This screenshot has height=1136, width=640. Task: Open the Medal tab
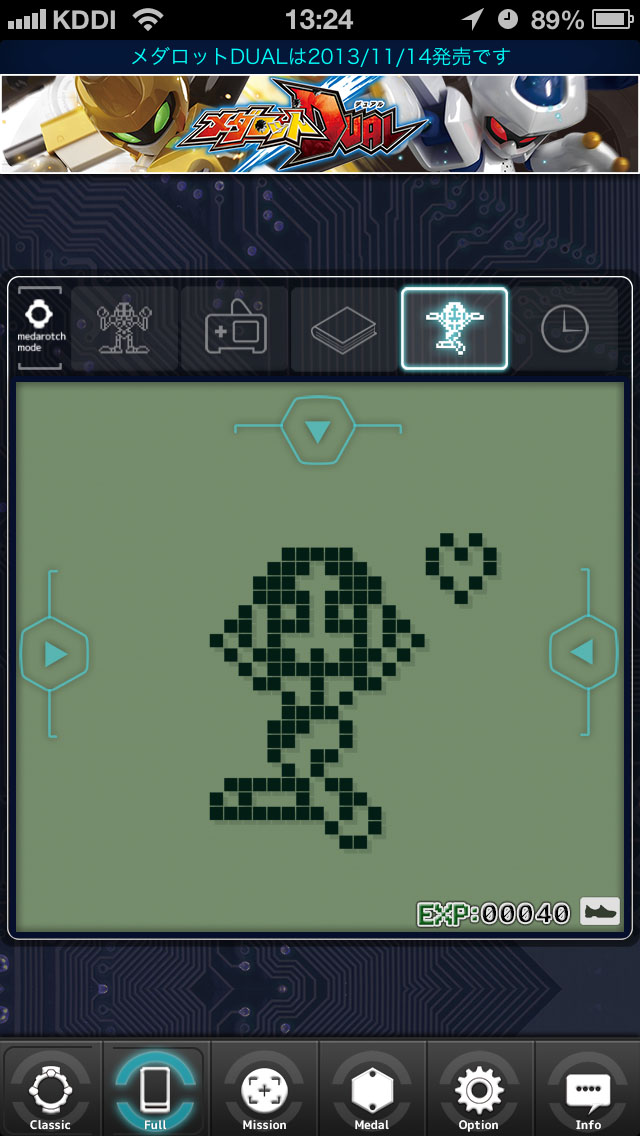pyautogui.click(x=371, y=1089)
